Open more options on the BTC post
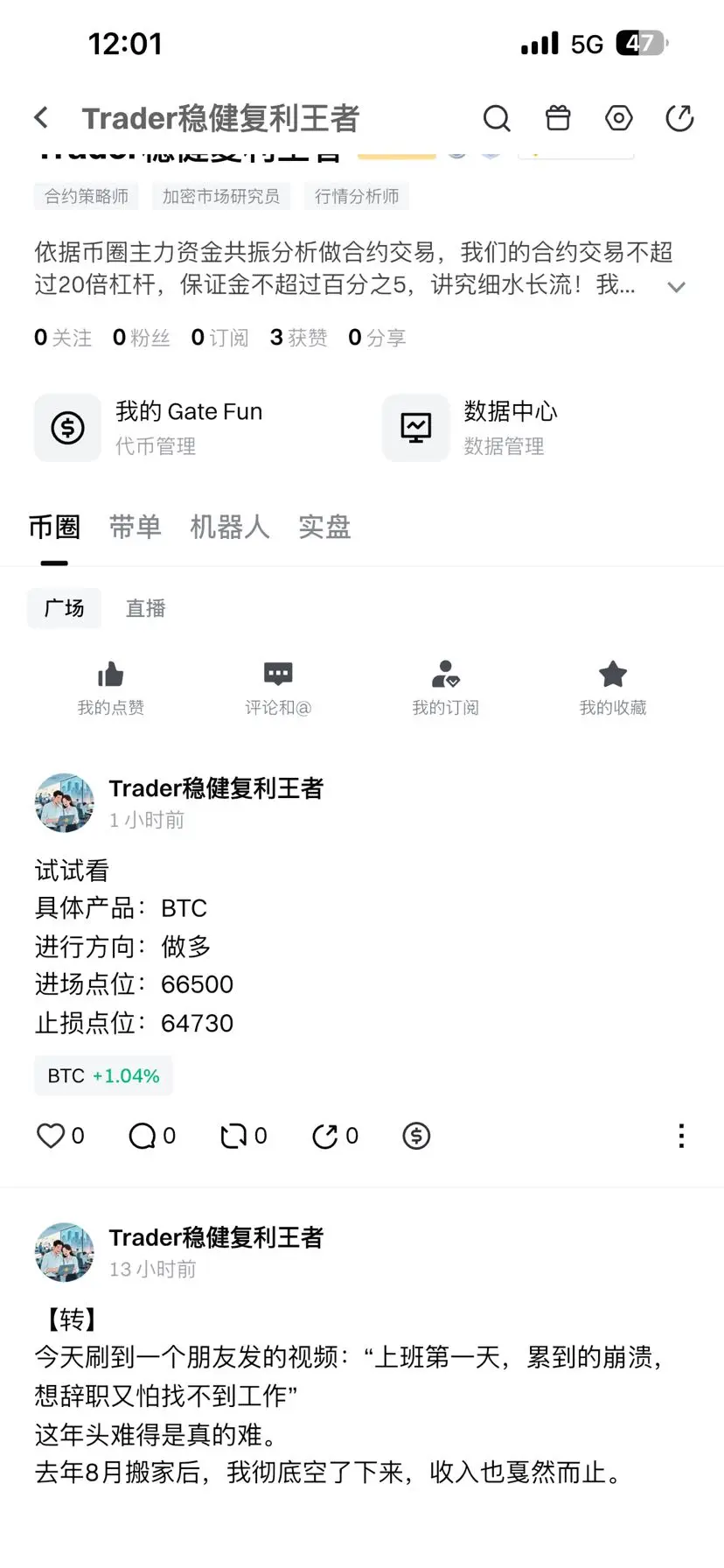The width and height of the screenshot is (724, 1568). [681, 1136]
